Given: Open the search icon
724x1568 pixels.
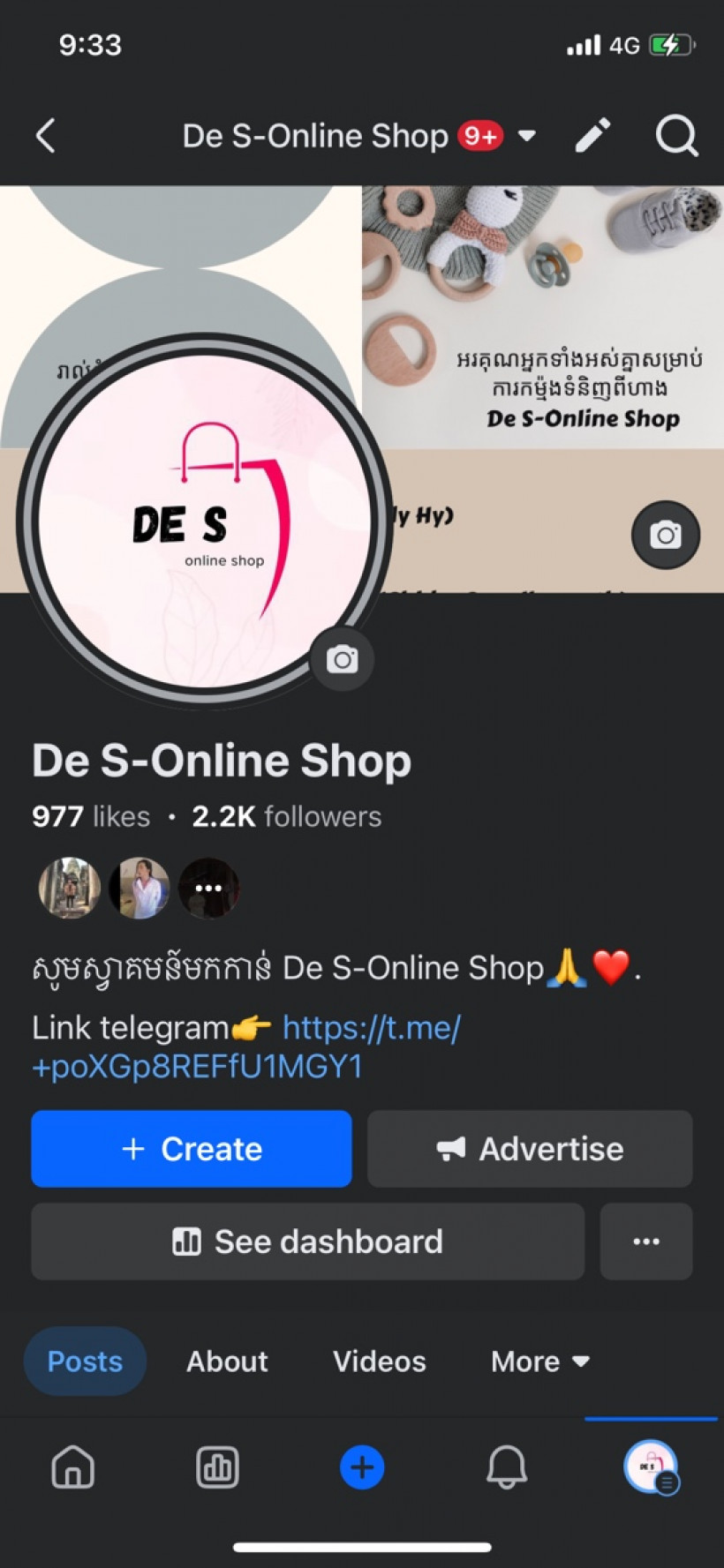Looking at the screenshot, I should tap(675, 135).
